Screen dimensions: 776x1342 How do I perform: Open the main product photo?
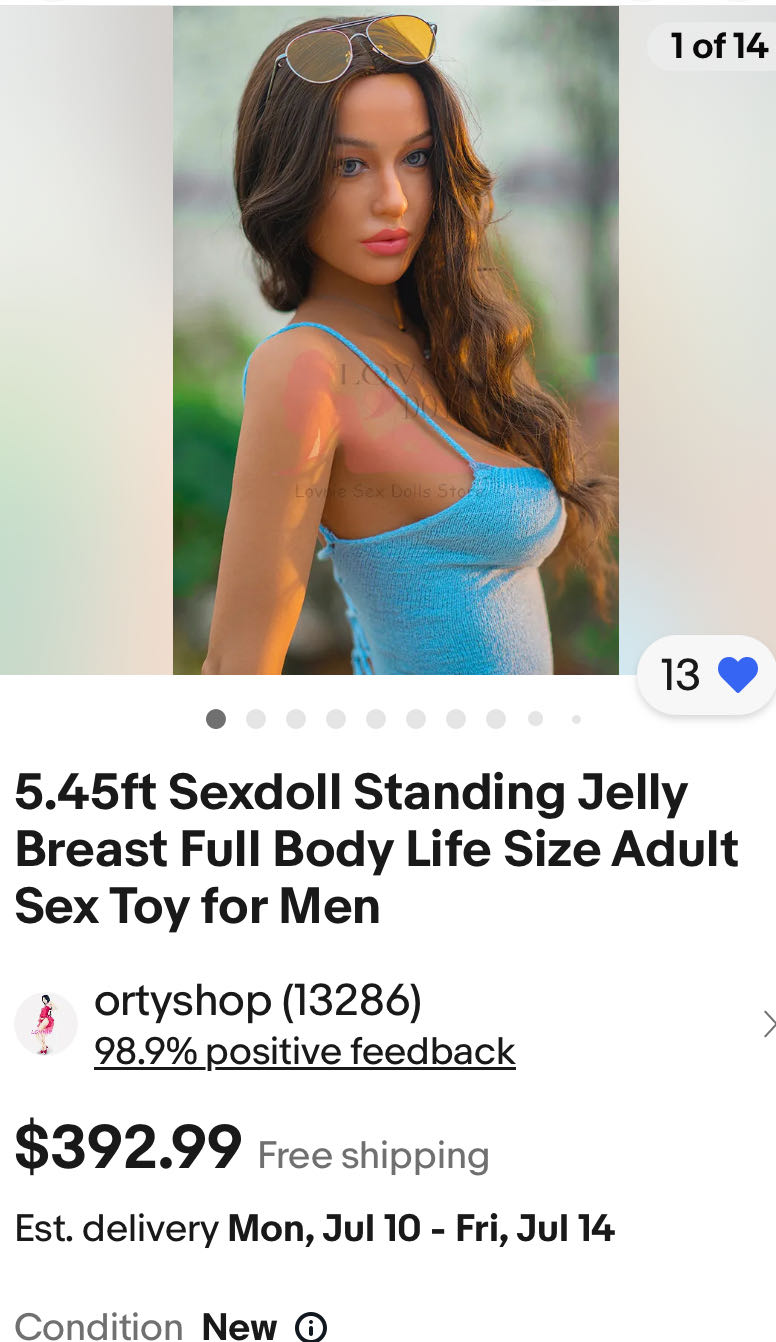point(395,340)
